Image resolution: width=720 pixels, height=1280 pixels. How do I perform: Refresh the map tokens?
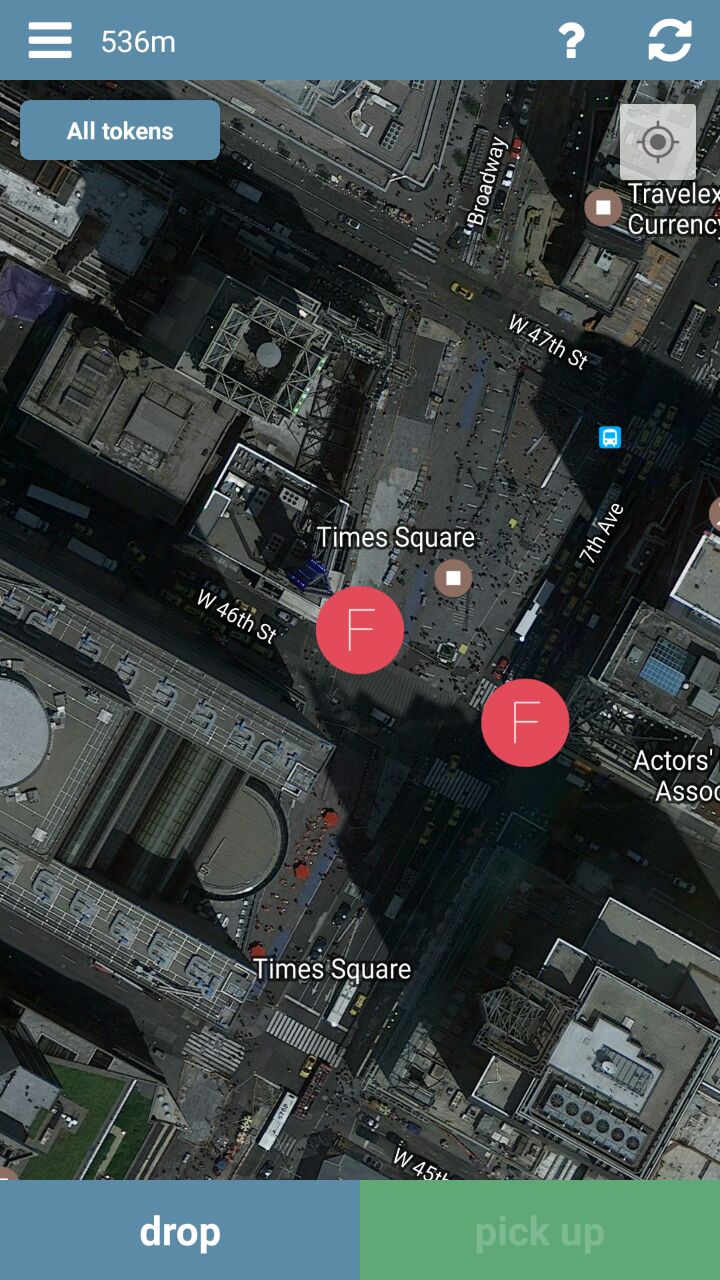[670, 40]
